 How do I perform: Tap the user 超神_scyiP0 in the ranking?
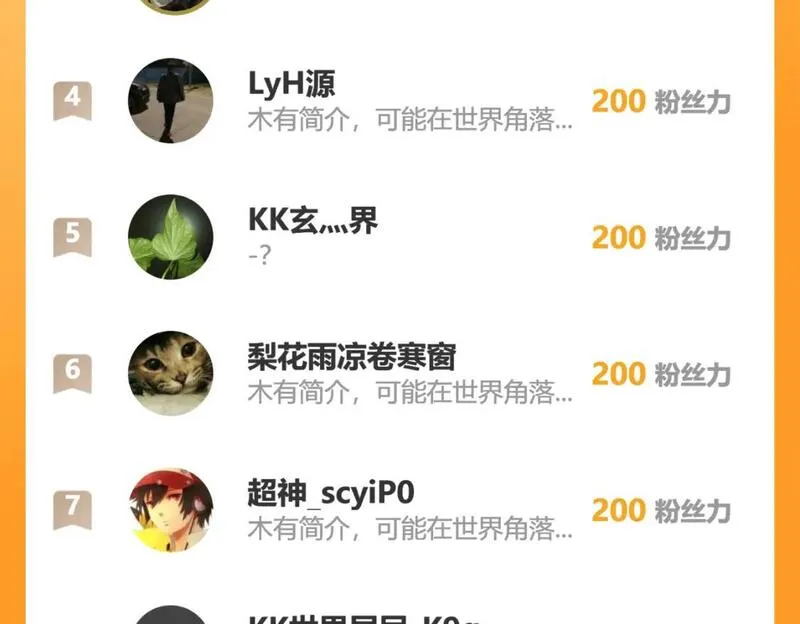tap(400, 509)
